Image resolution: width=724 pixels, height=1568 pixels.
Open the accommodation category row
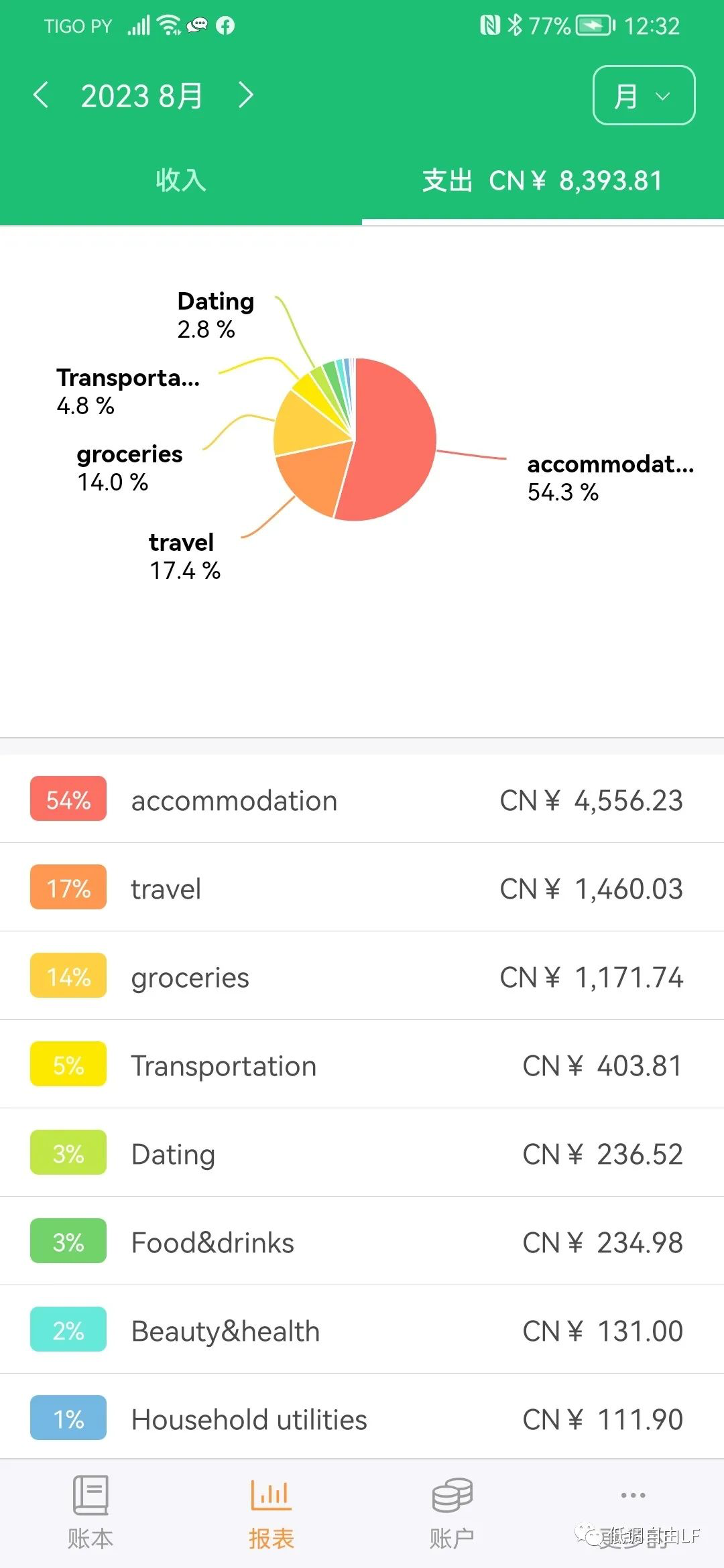click(362, 799)
